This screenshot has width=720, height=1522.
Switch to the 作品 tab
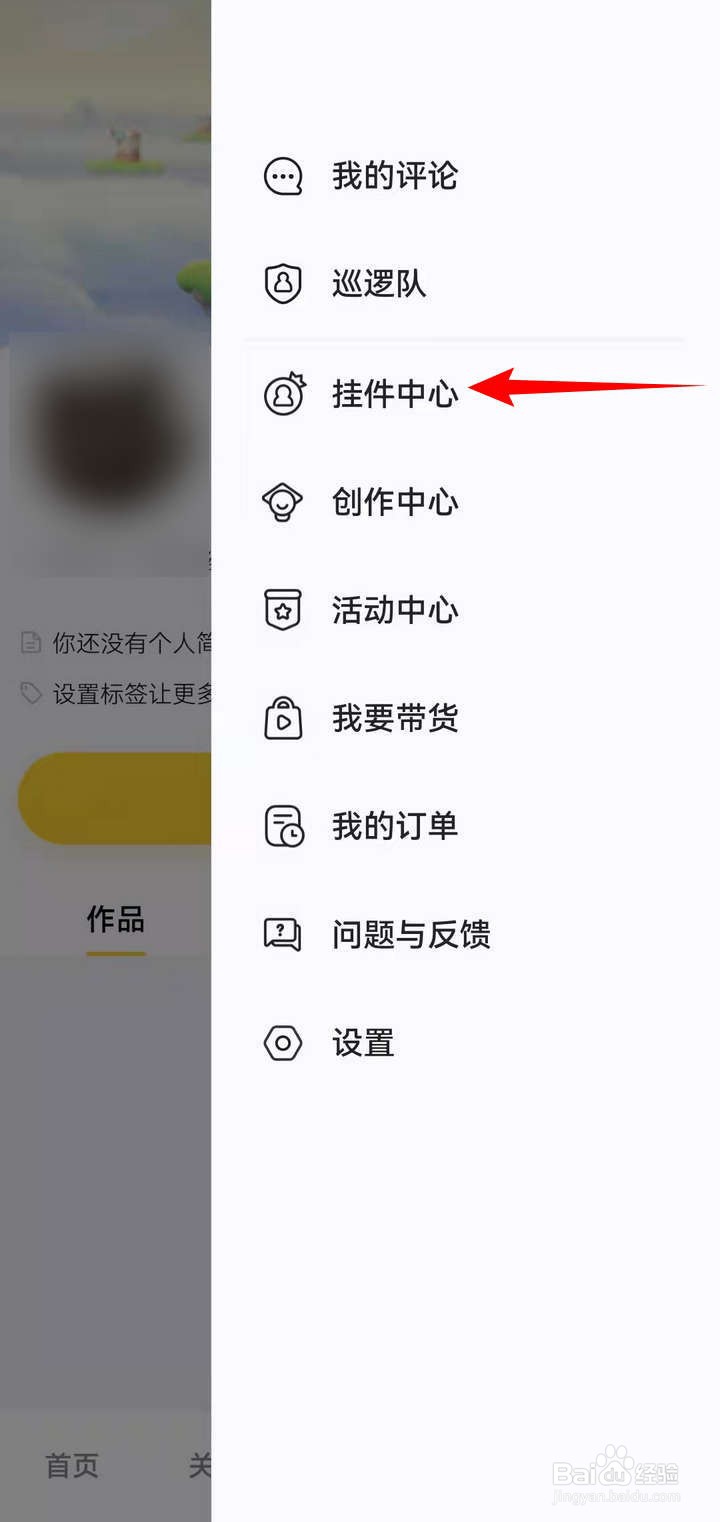[x=116, y=920]
